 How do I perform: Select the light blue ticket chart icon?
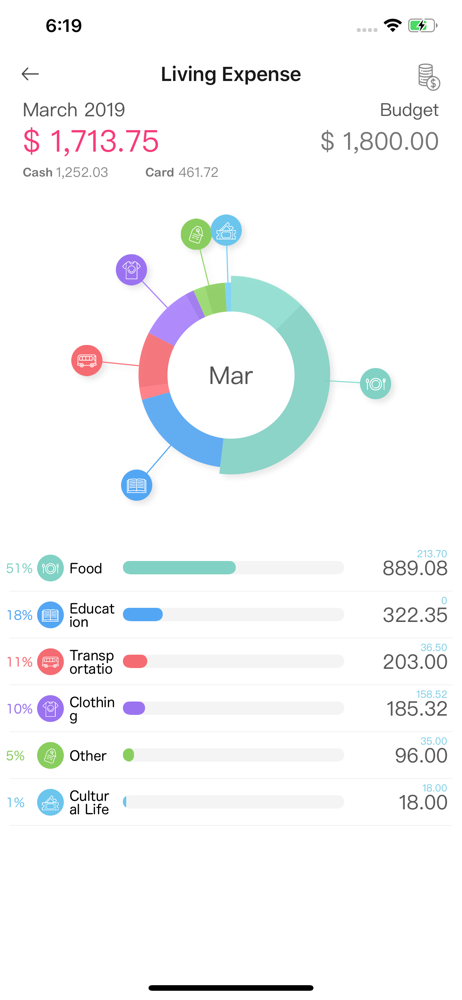(227, 230)
